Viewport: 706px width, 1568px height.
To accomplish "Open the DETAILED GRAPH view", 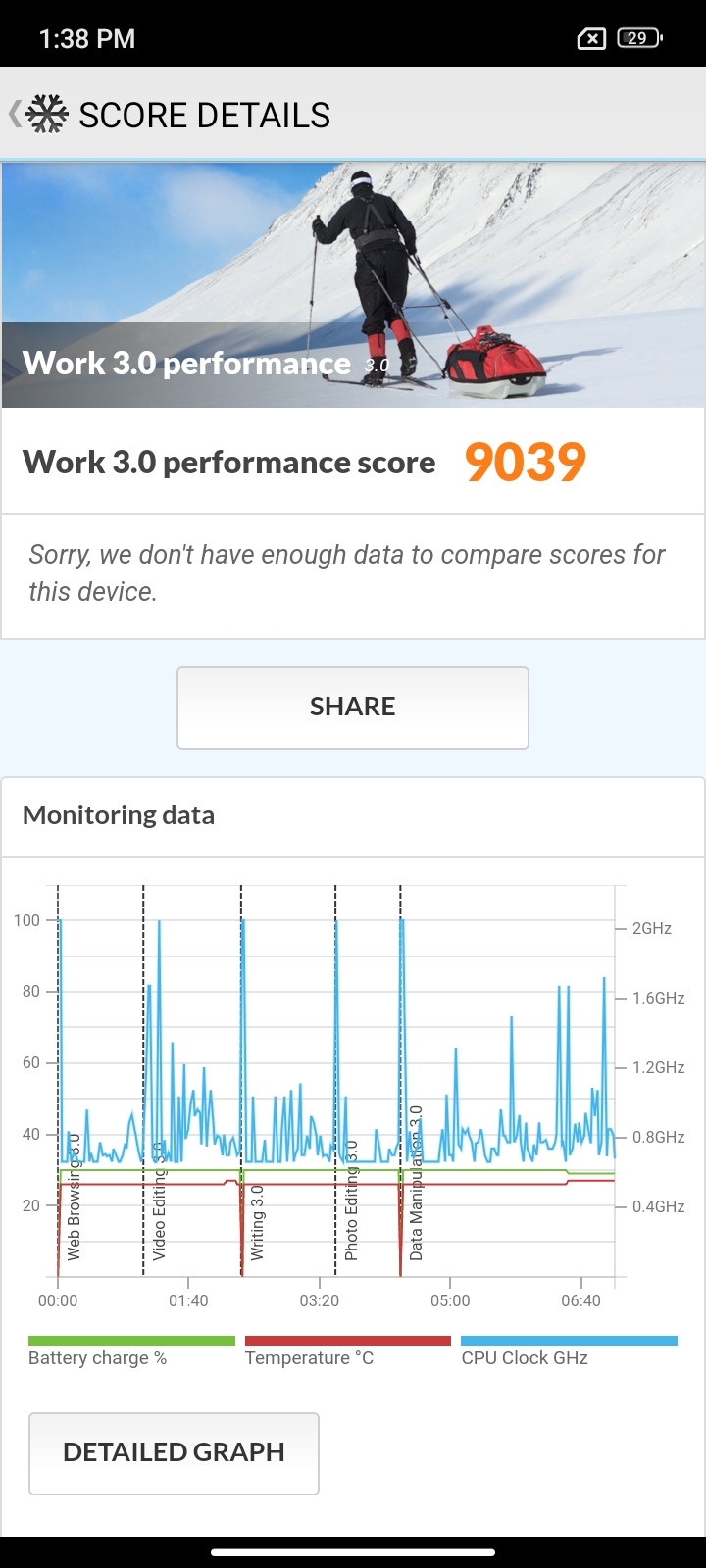I will (x=174, y=1453).
